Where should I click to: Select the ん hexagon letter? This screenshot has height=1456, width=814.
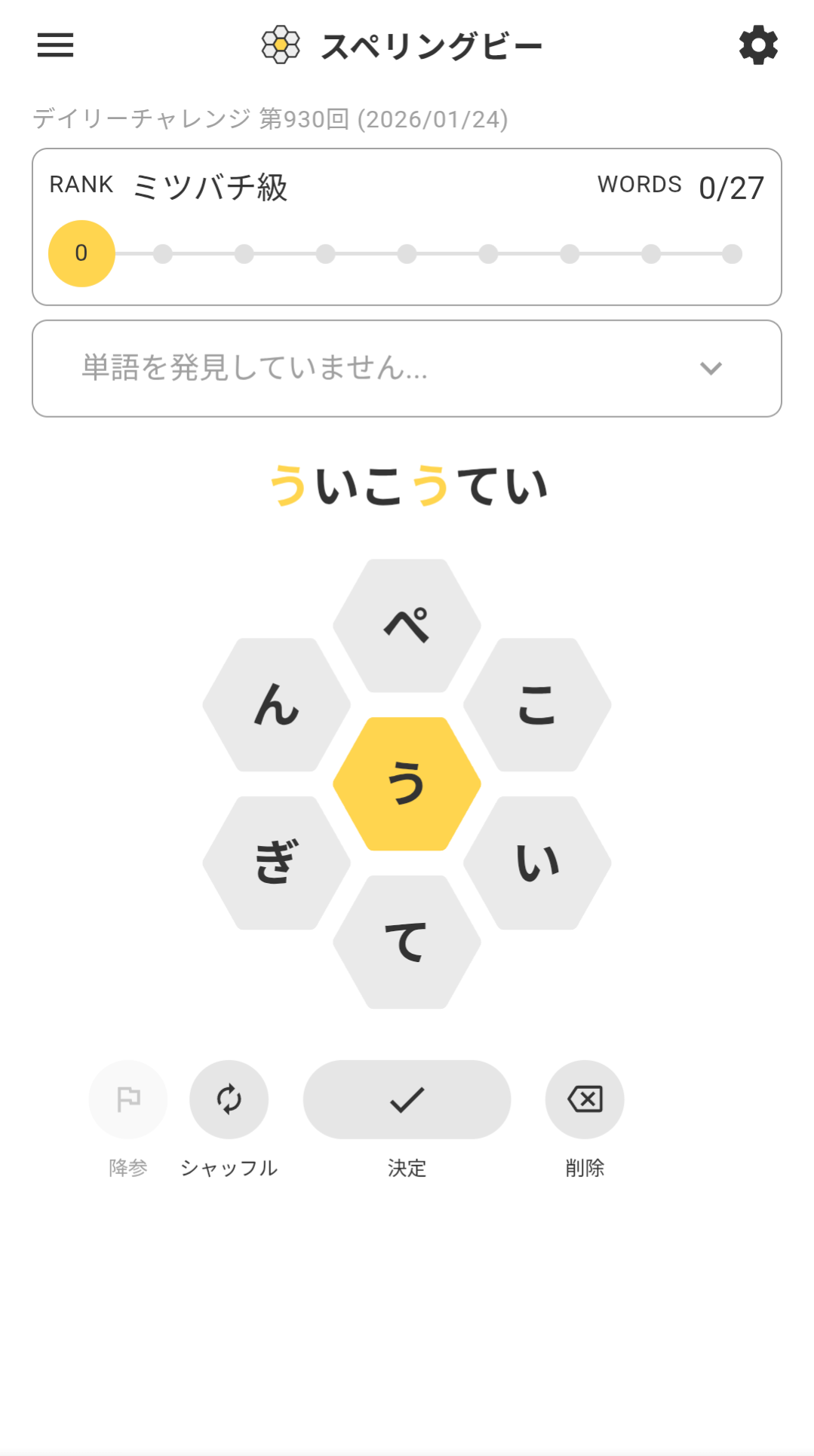pos(276,704)
